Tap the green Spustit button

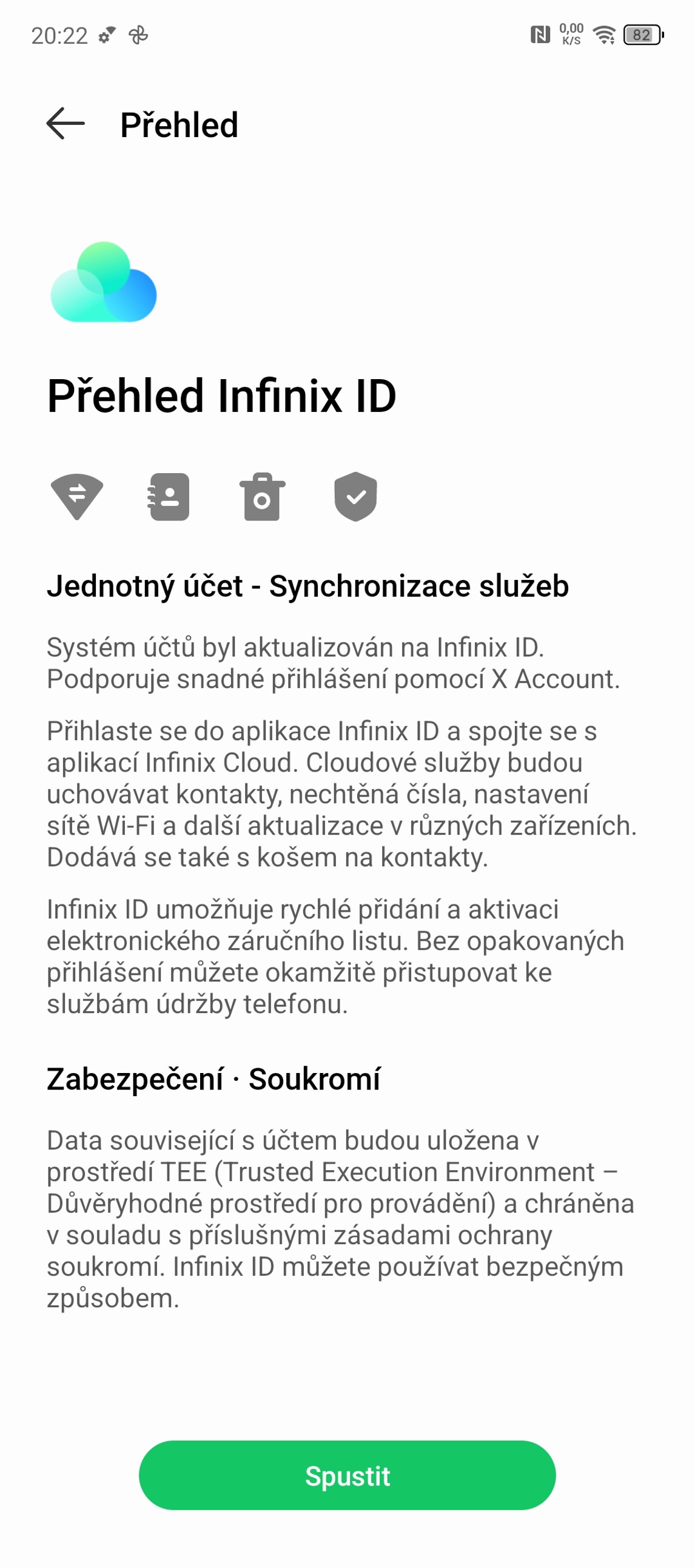click(347, 1475)
